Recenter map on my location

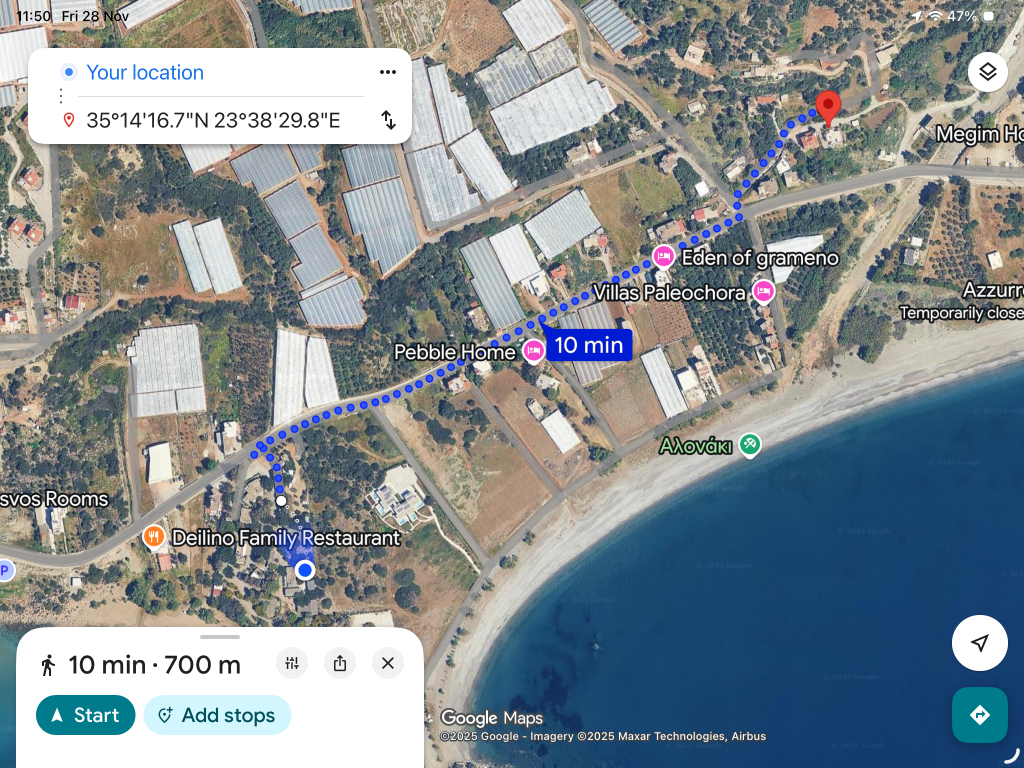(979, 643)
